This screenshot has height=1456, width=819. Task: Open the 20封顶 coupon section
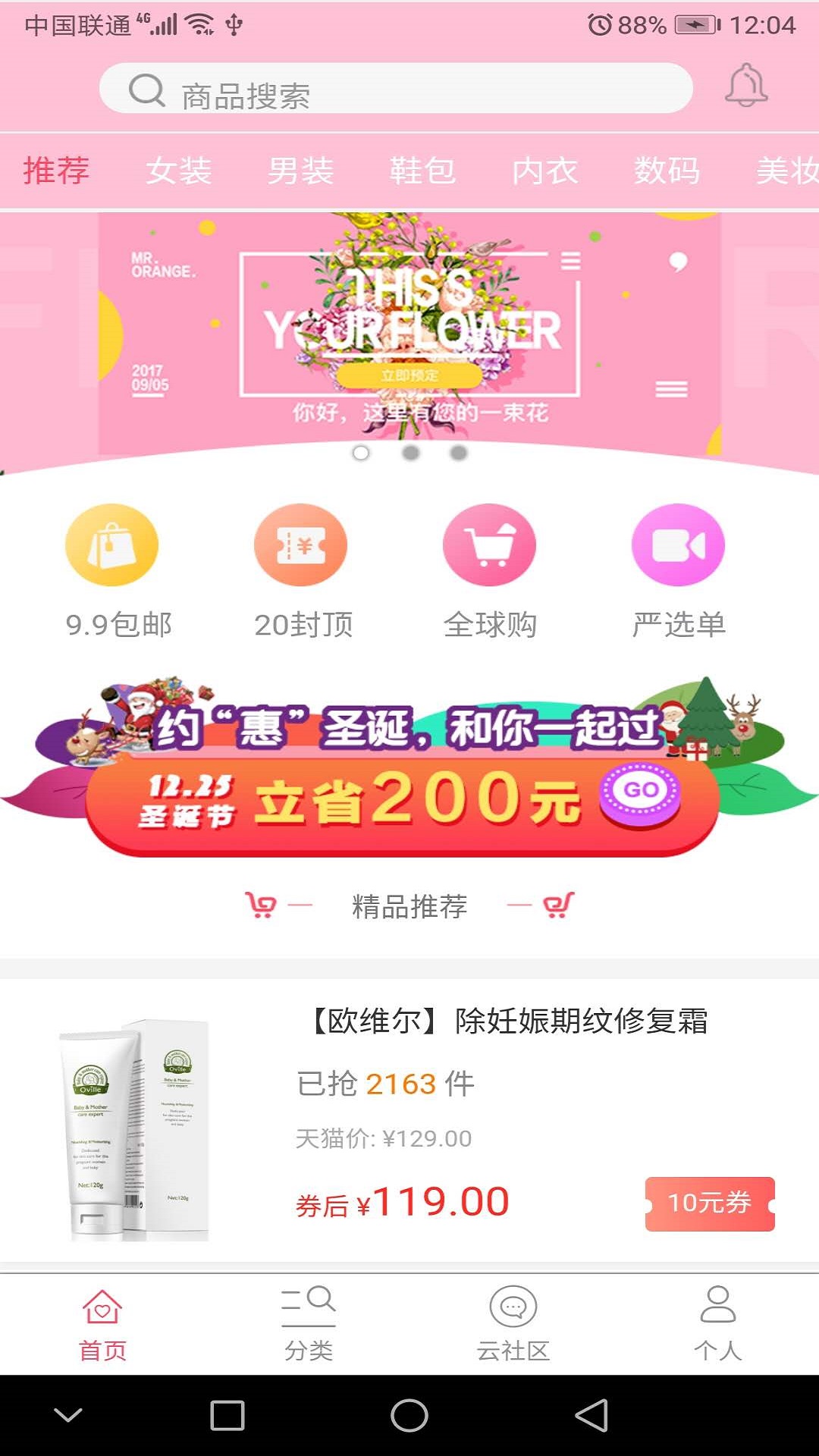click(301, 569)
